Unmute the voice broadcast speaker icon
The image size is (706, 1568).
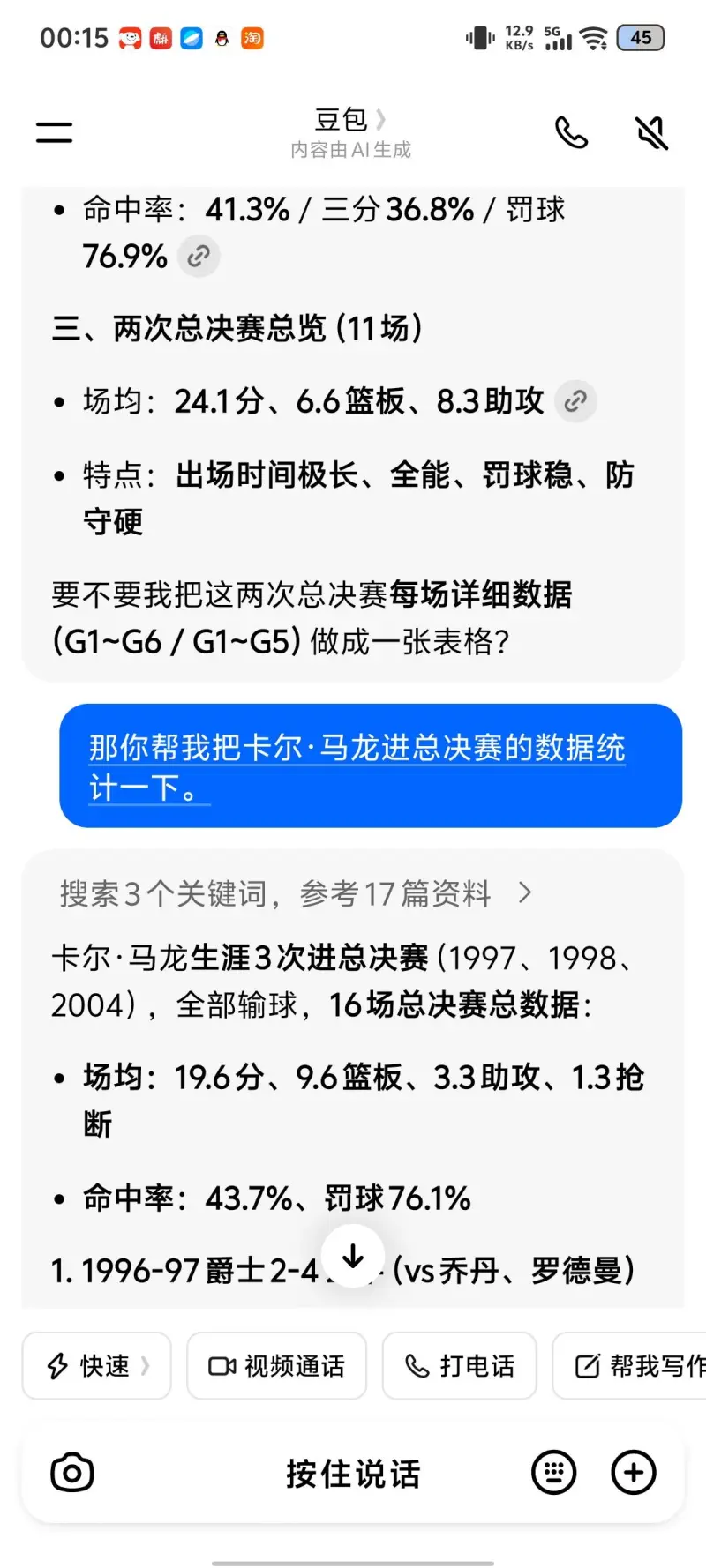tap(650, 132)
